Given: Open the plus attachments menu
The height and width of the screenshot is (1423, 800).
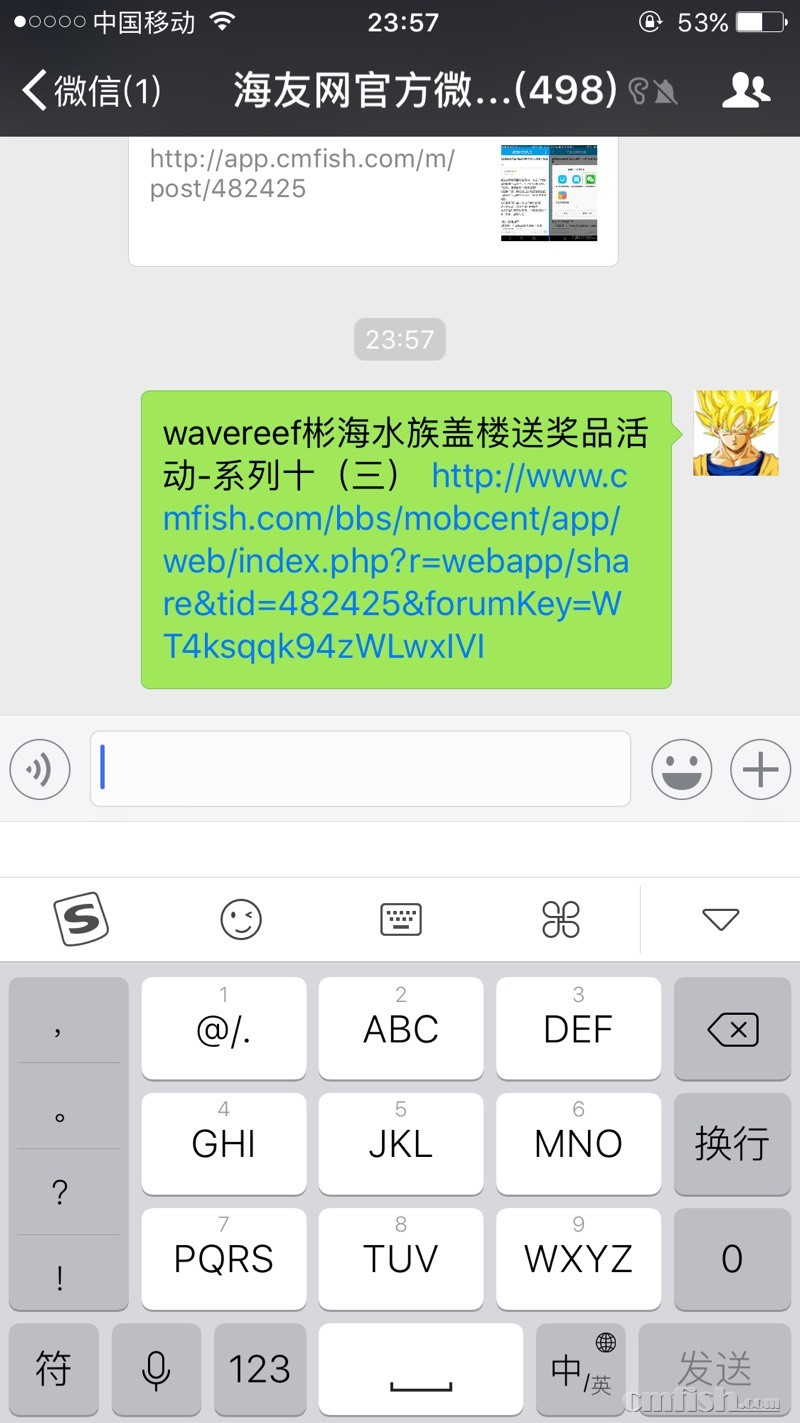Looking at the screenshot, I should click(760, 769).
